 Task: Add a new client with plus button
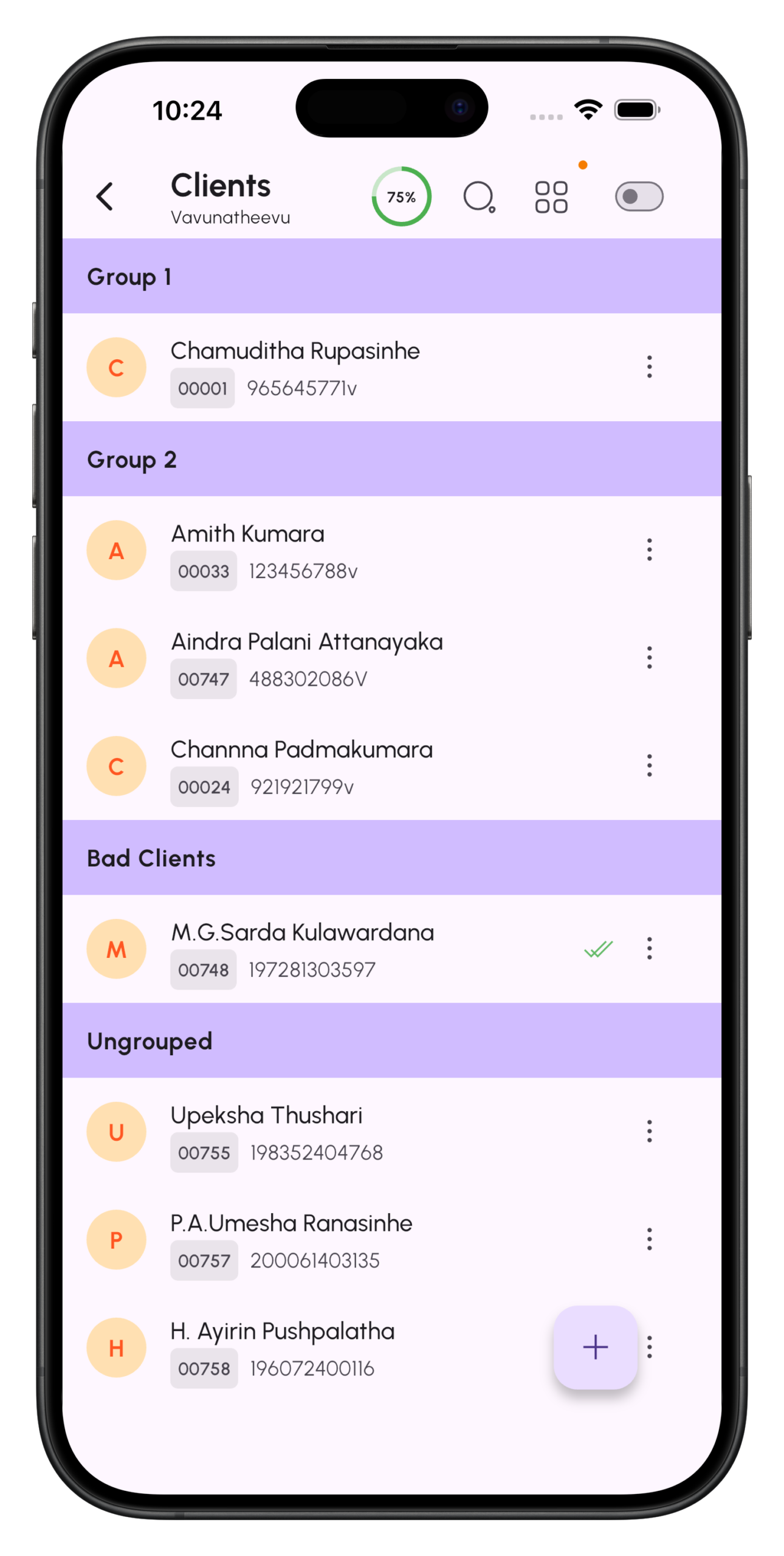click(595, 1346)
